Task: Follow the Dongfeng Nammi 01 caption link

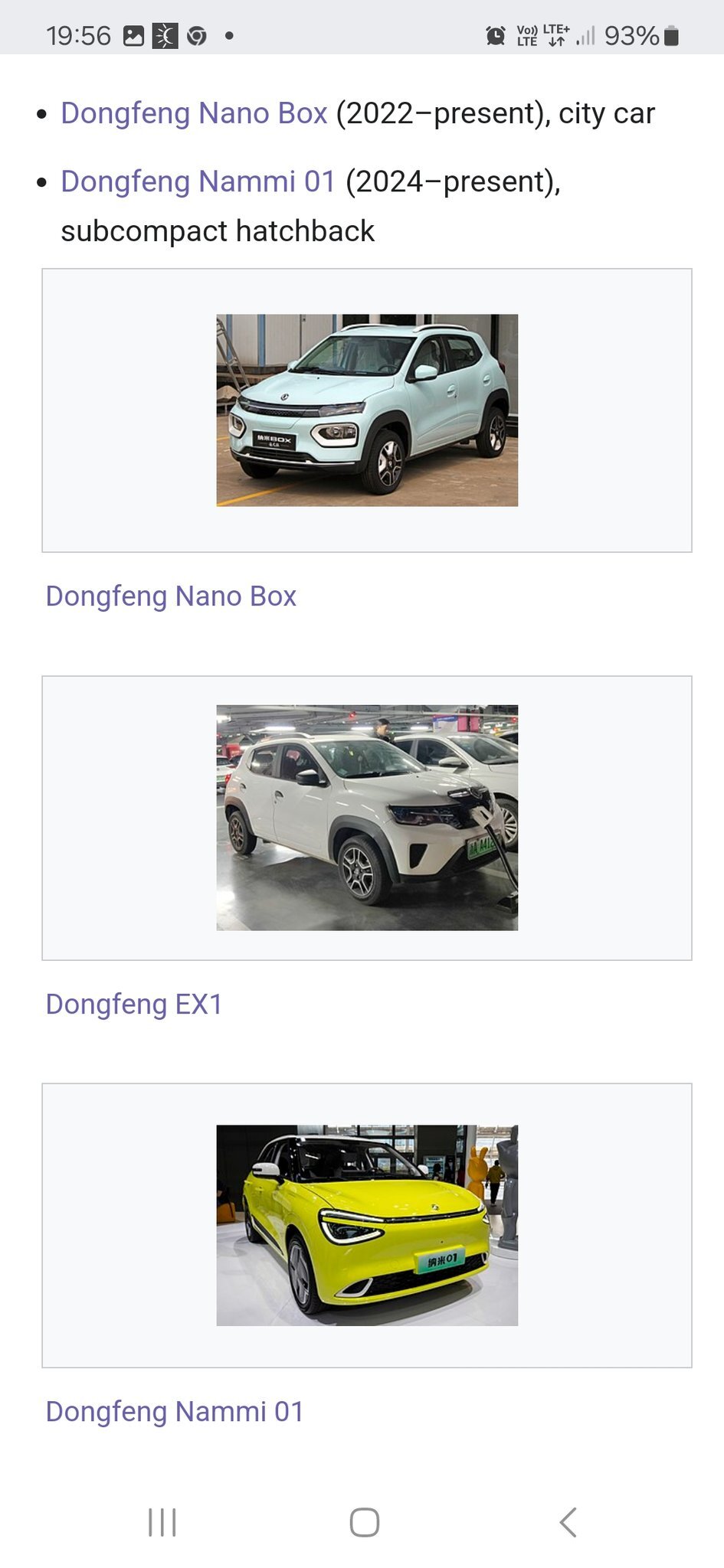Action: 175,1411
